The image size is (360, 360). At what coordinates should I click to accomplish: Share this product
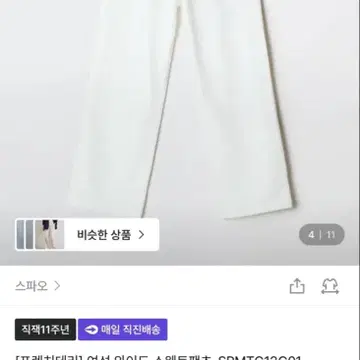pyautogui.click(x=297, y=286)
